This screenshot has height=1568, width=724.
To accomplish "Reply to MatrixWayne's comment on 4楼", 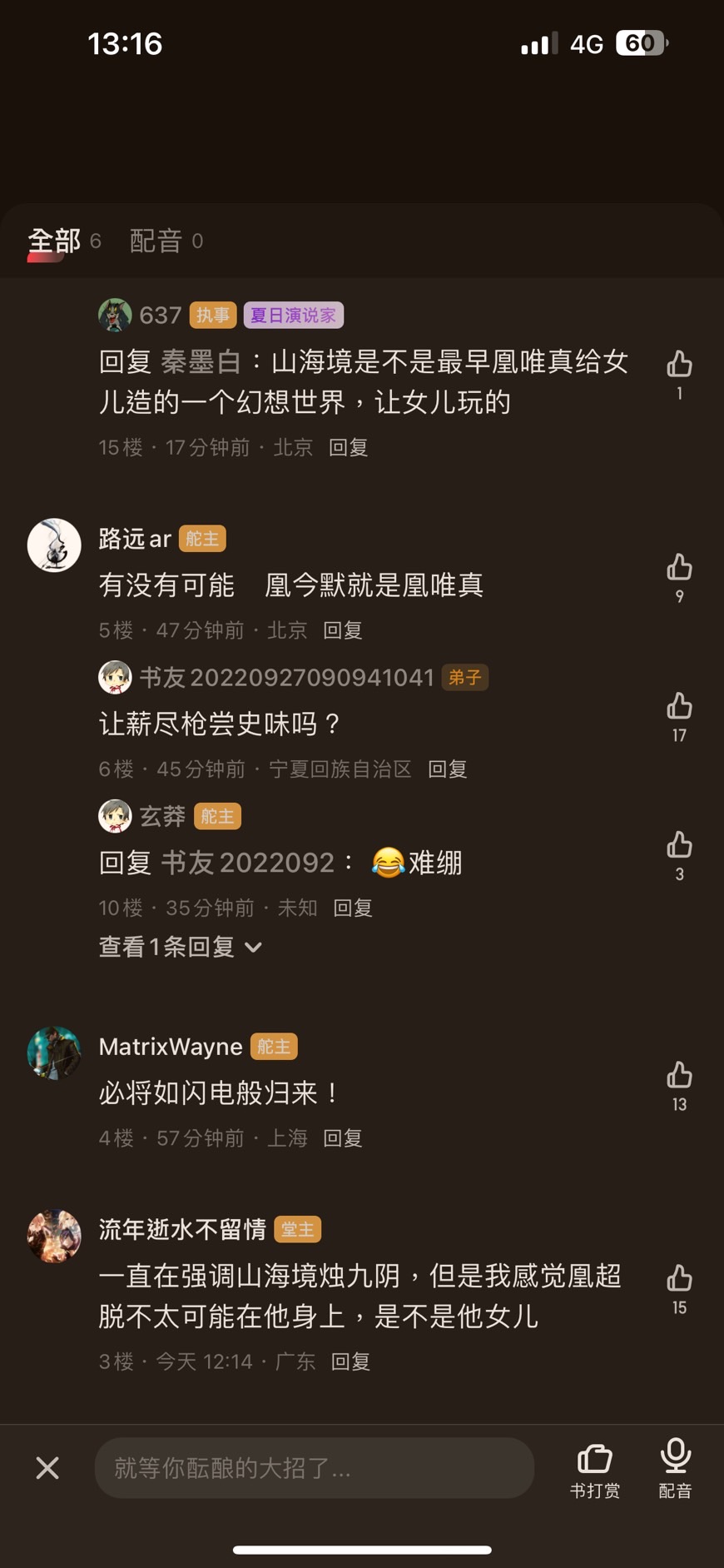I will [342, 1138].
